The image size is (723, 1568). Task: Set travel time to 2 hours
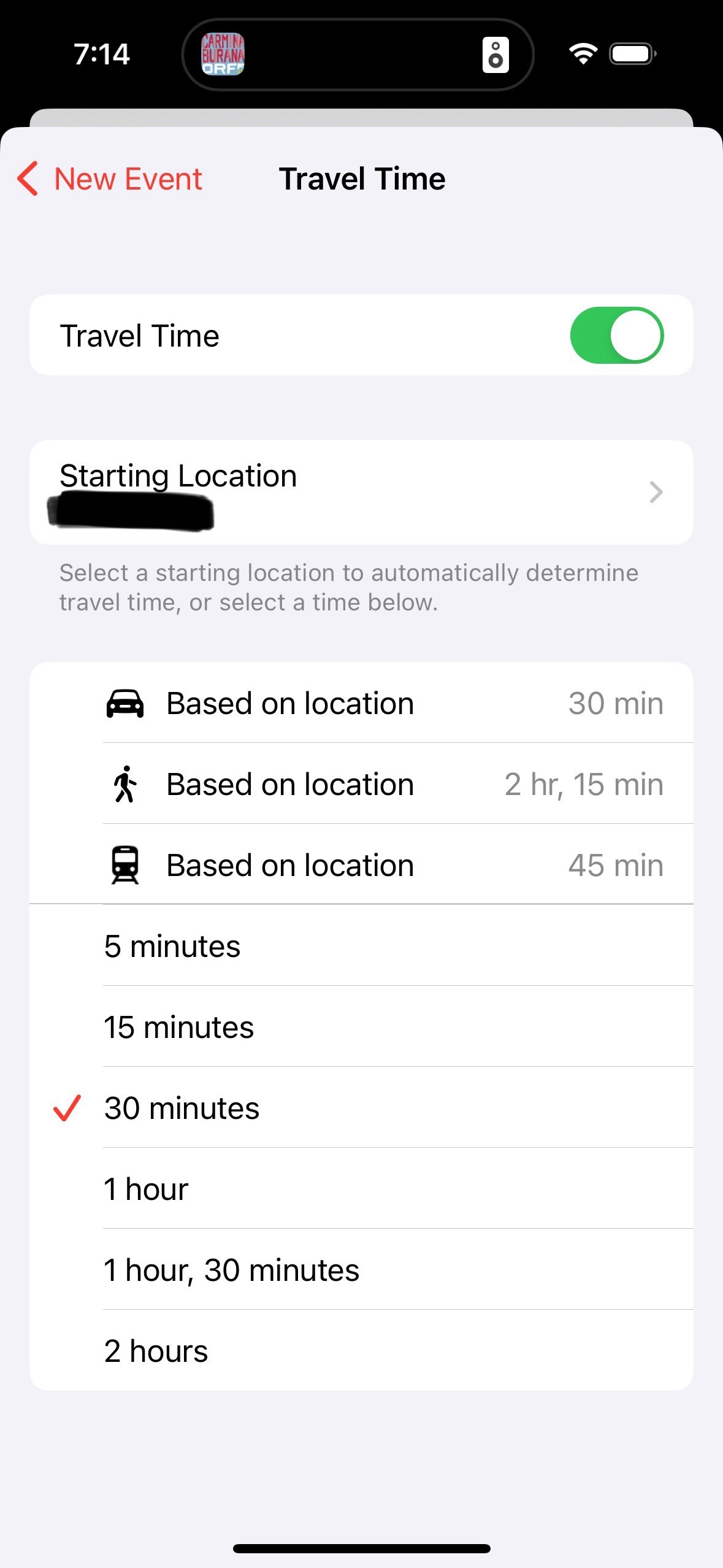click(x=361, y=1351)
